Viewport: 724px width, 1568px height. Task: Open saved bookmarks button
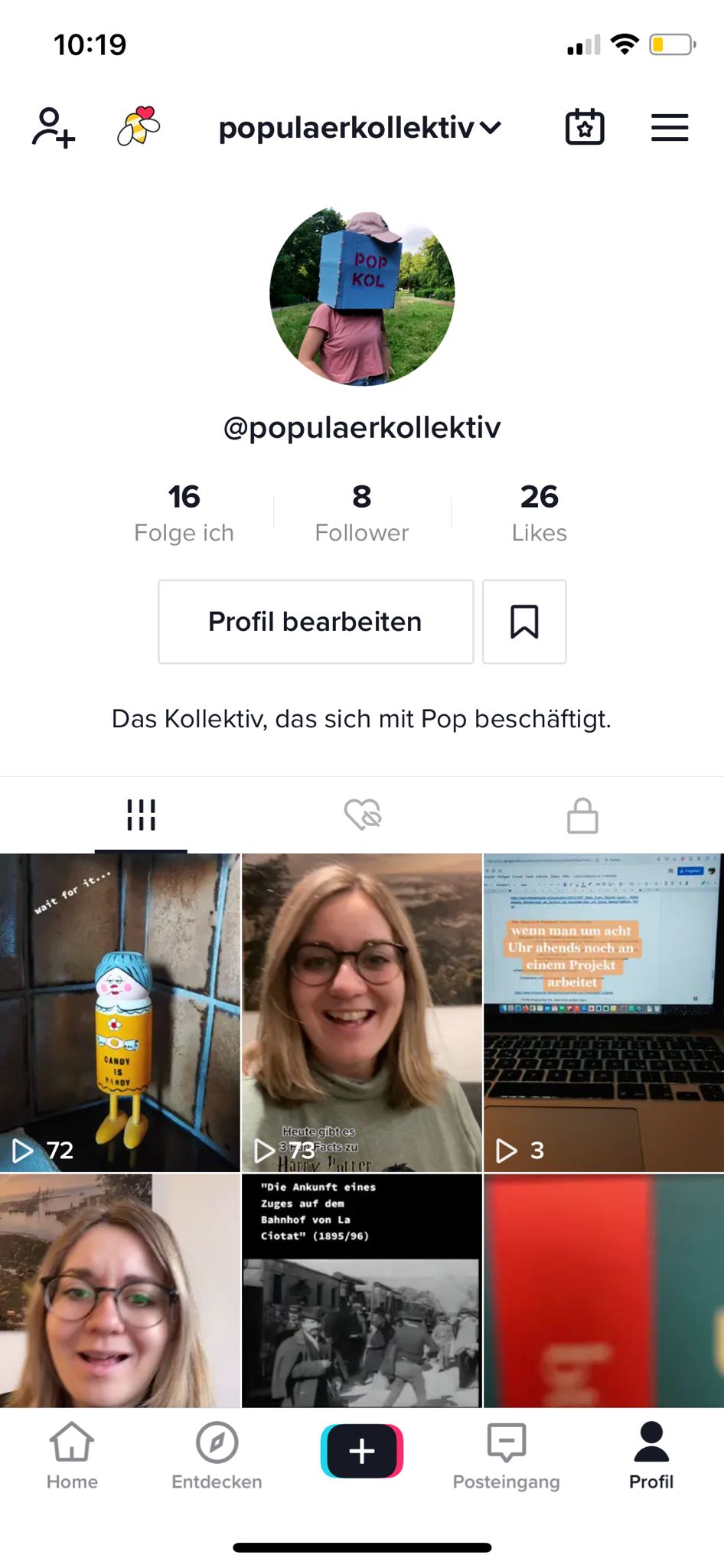[x=524, y=622]
